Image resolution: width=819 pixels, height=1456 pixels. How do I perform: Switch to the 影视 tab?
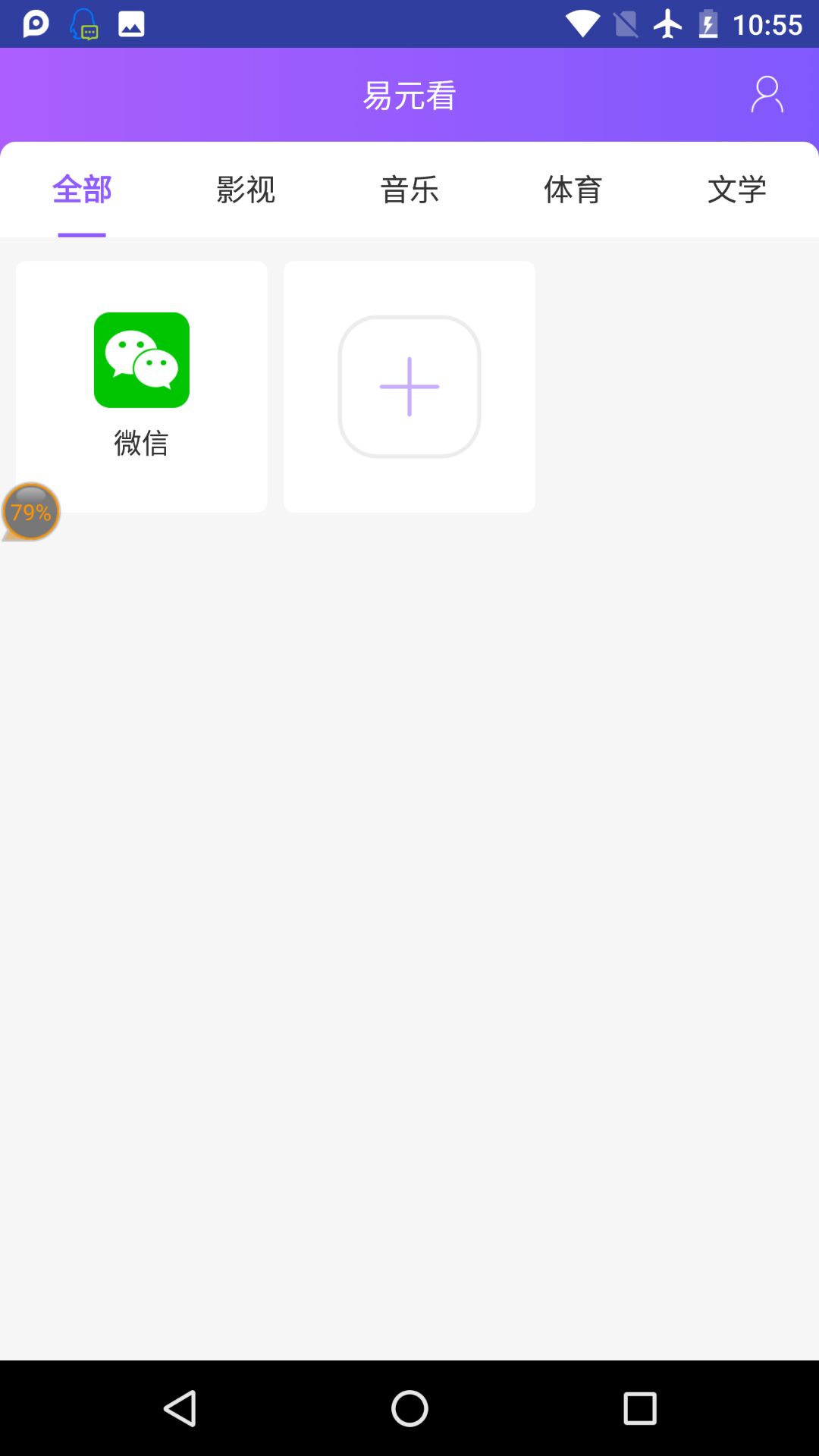pos(246,190)
